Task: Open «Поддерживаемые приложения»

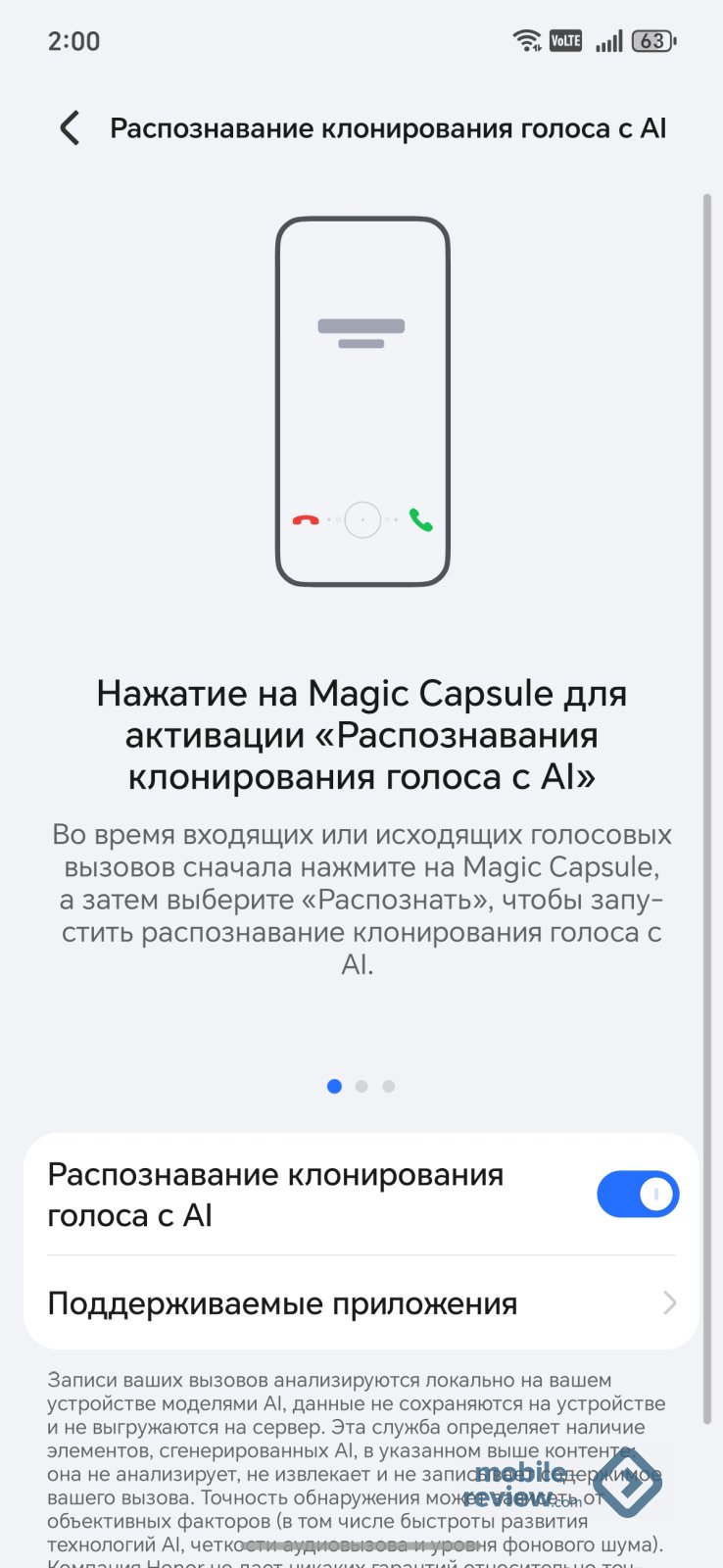Action: point(361,1303)
